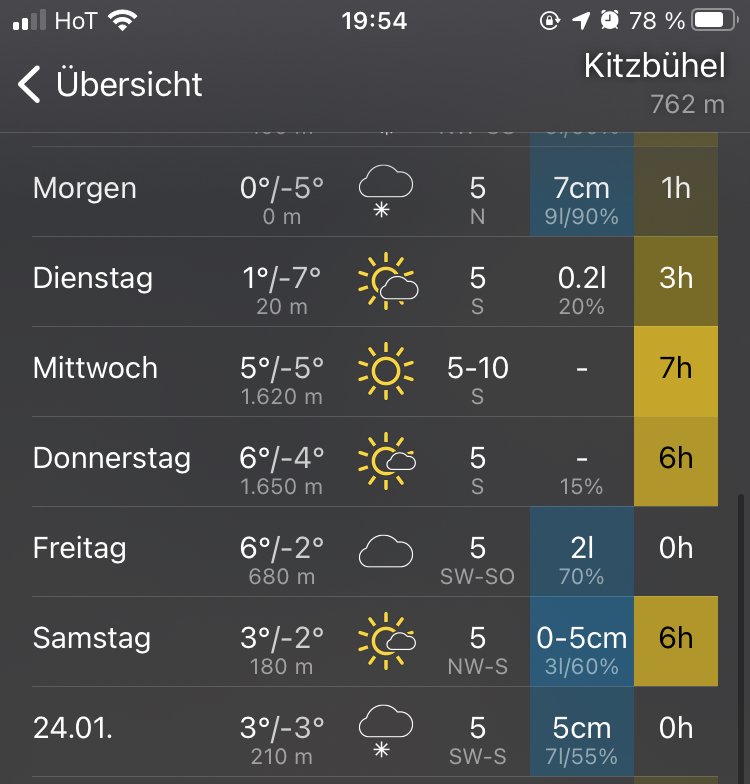Open the forecast for Morgen

[x=85, y=189]
